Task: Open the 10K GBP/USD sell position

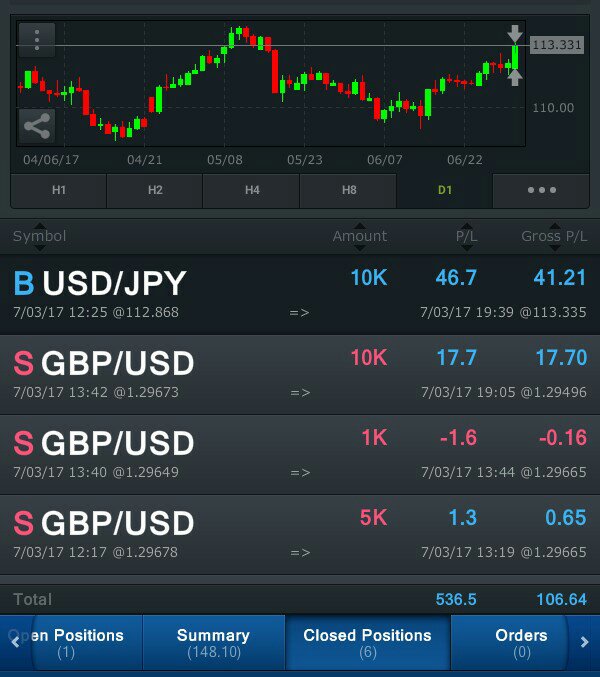Action: [300, 374]
